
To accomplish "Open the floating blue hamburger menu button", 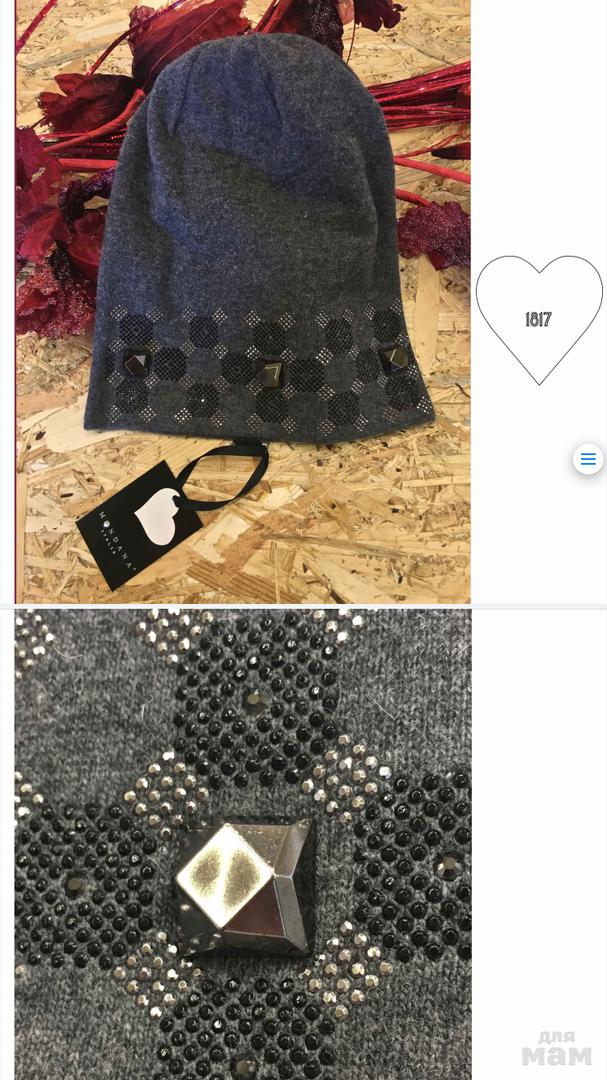I will tap(588, 459).
